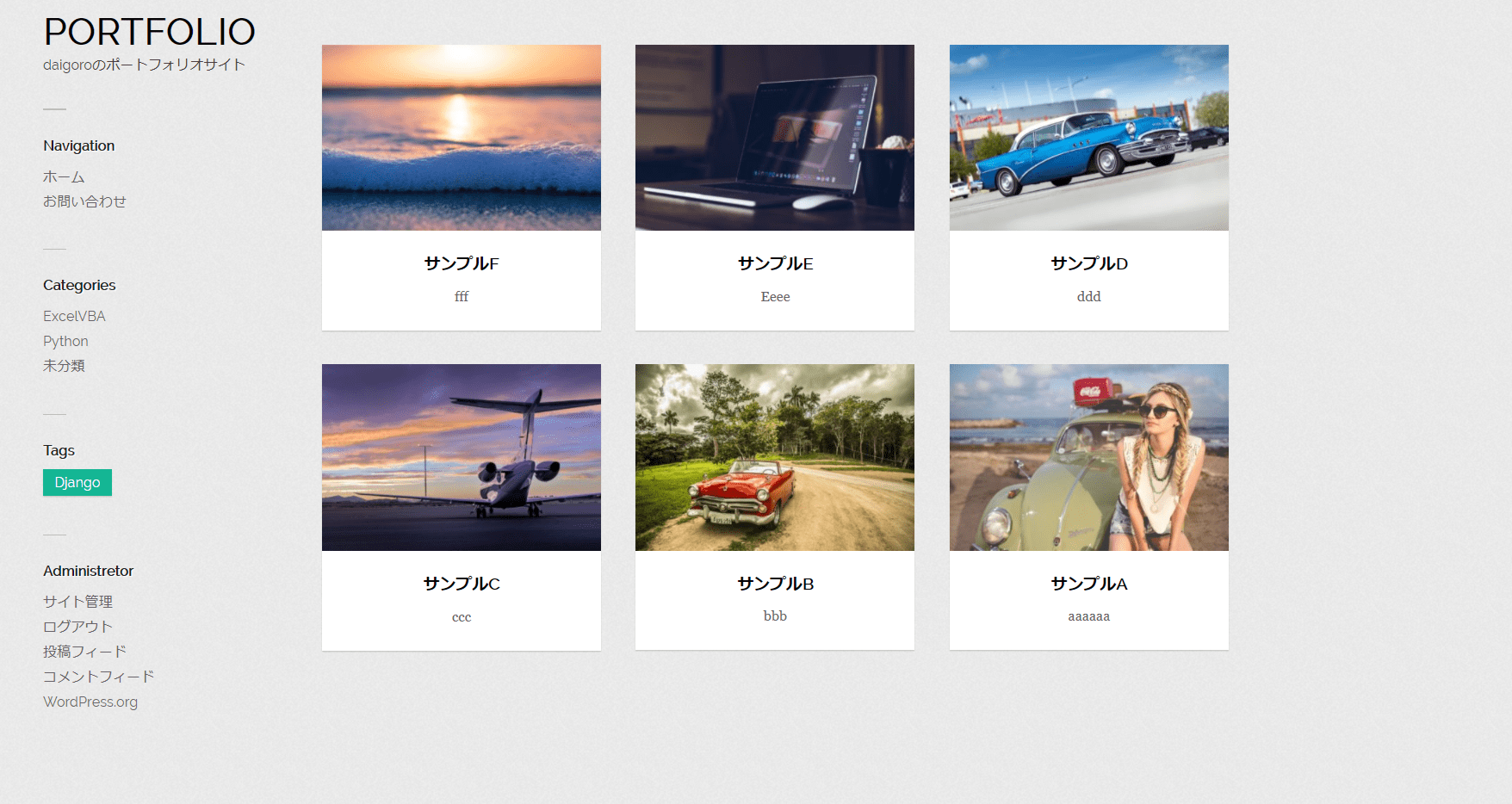1512x804 pixels.
Task: Click ログアウト to log out
Action: (x=77, y=627)
